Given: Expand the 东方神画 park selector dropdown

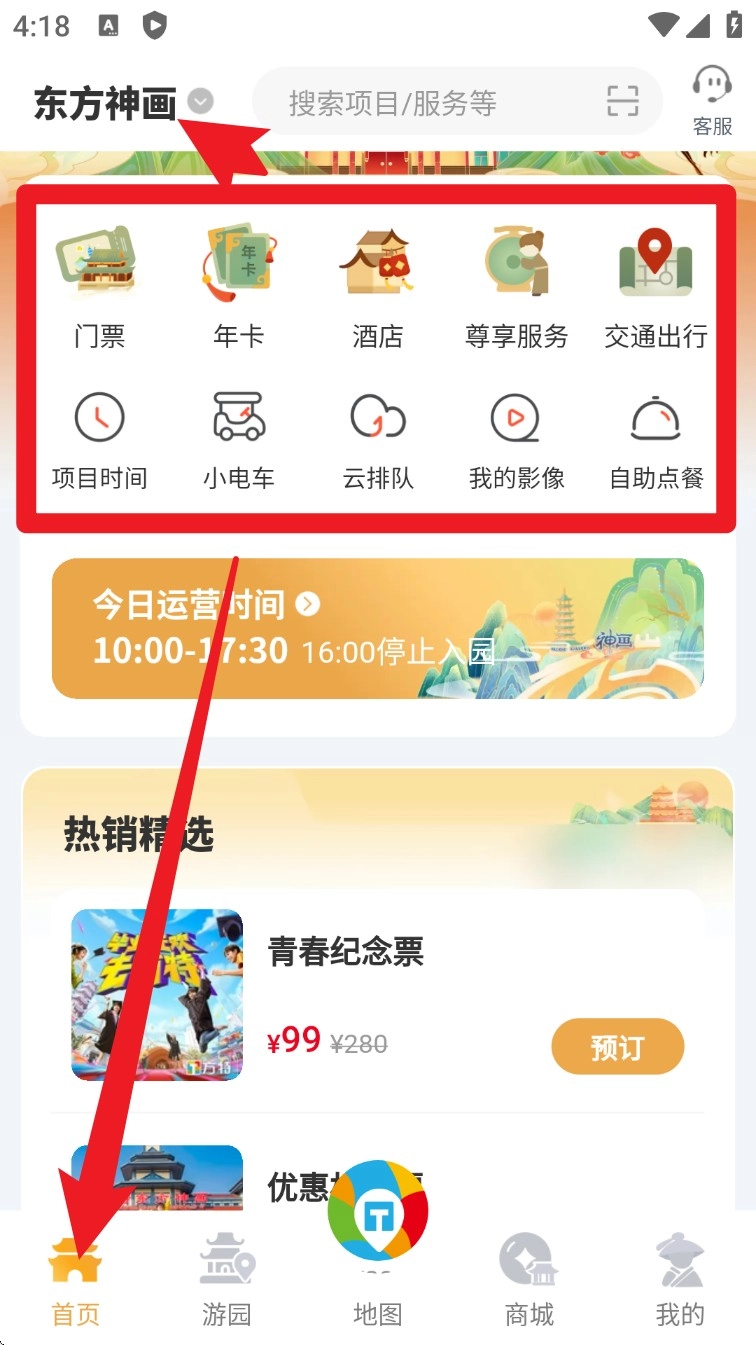Looking at the screenshot, I should [201, 102].
